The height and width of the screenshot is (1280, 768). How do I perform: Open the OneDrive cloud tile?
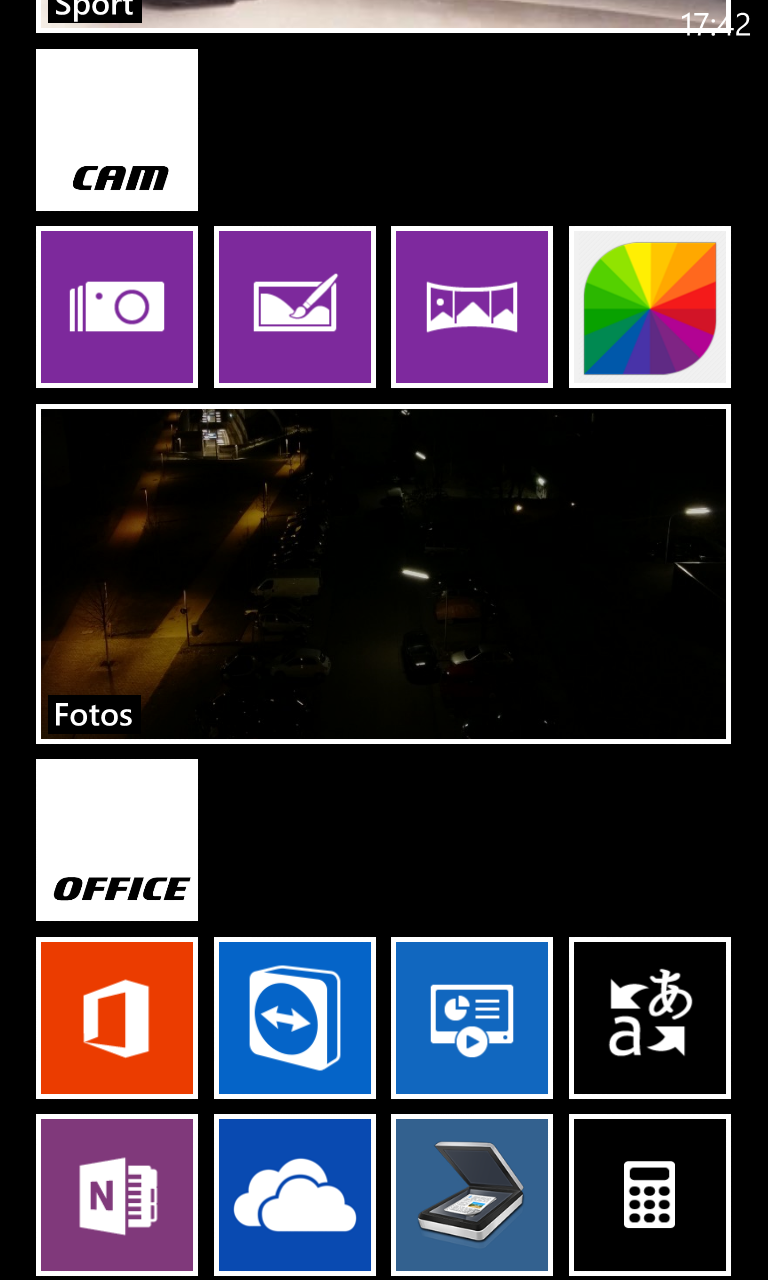click(295, 1195)
